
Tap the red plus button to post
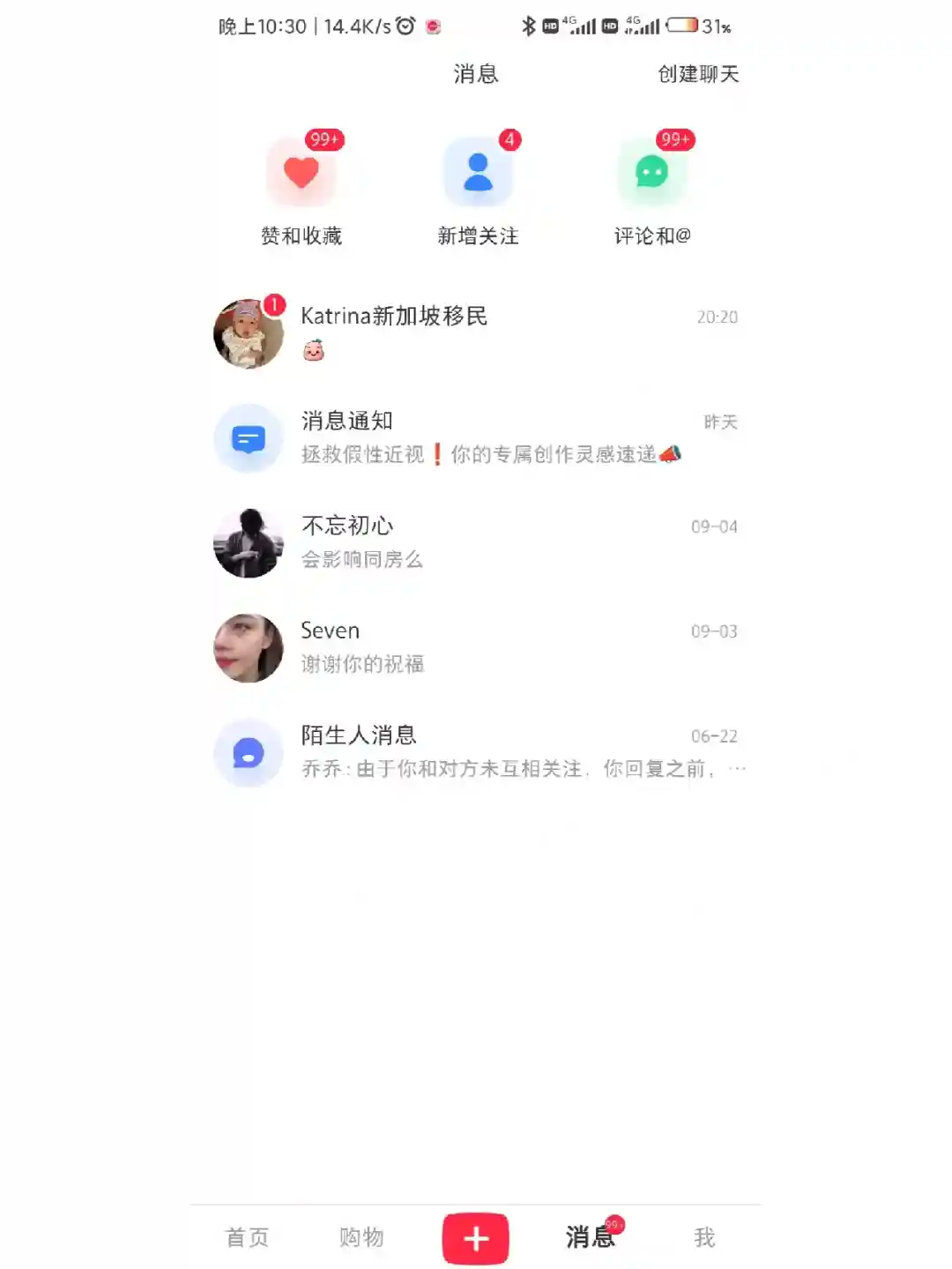point(476,1238)
